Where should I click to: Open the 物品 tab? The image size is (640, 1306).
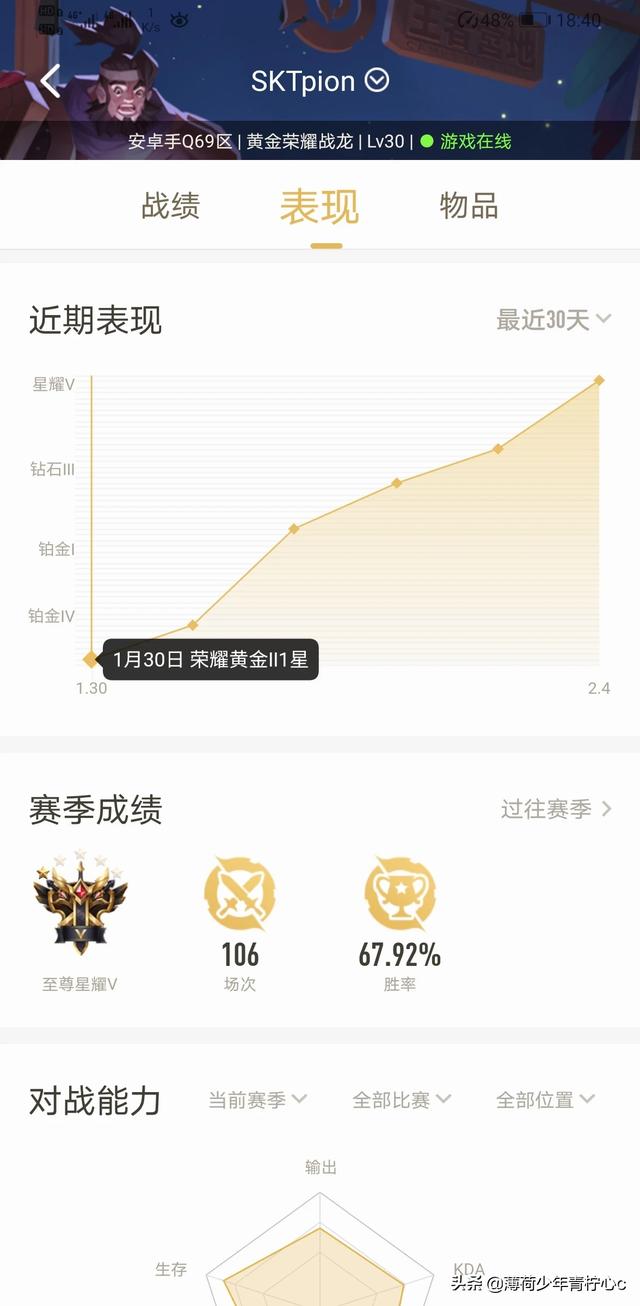click(x=469, y=206)
